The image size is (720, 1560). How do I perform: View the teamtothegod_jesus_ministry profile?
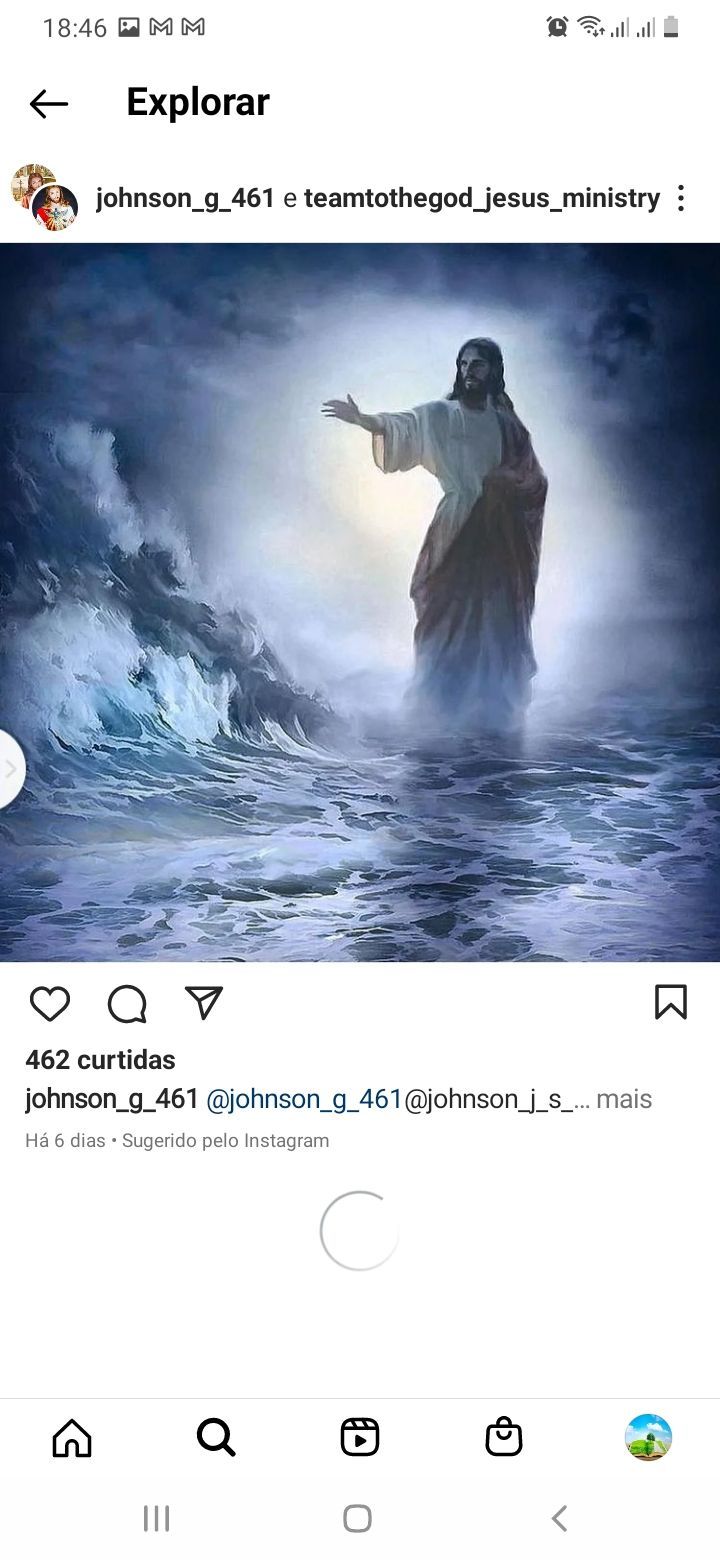(x=481, y=198)
